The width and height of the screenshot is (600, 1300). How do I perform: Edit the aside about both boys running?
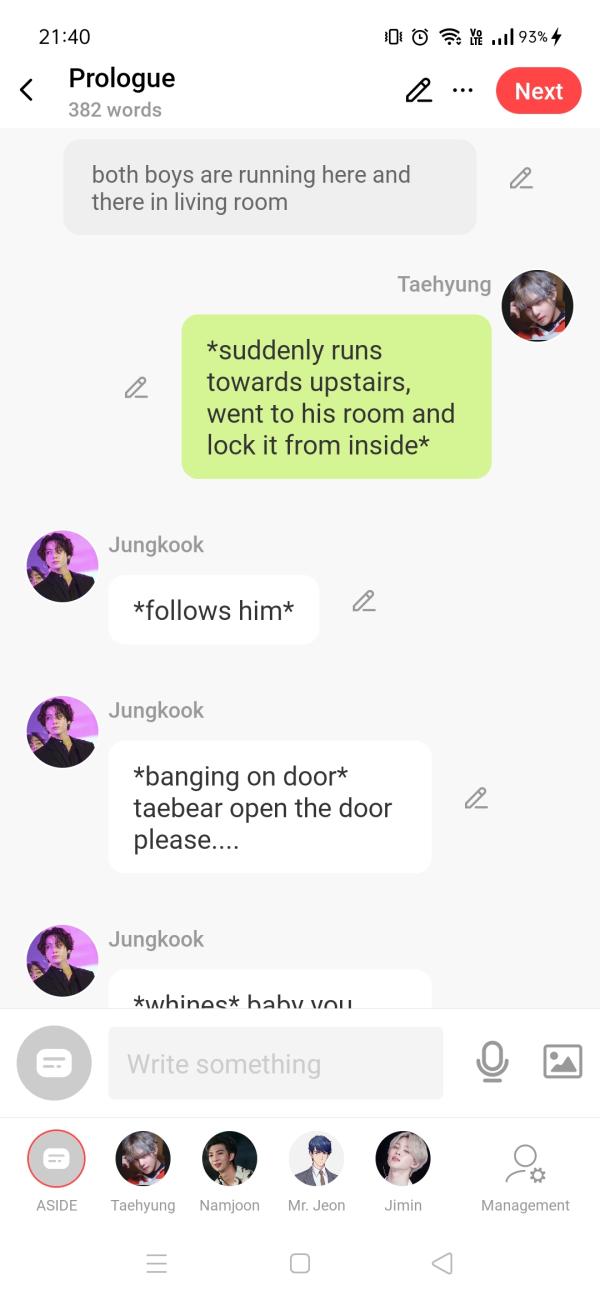pyautogui.click(x=520, y=179)
